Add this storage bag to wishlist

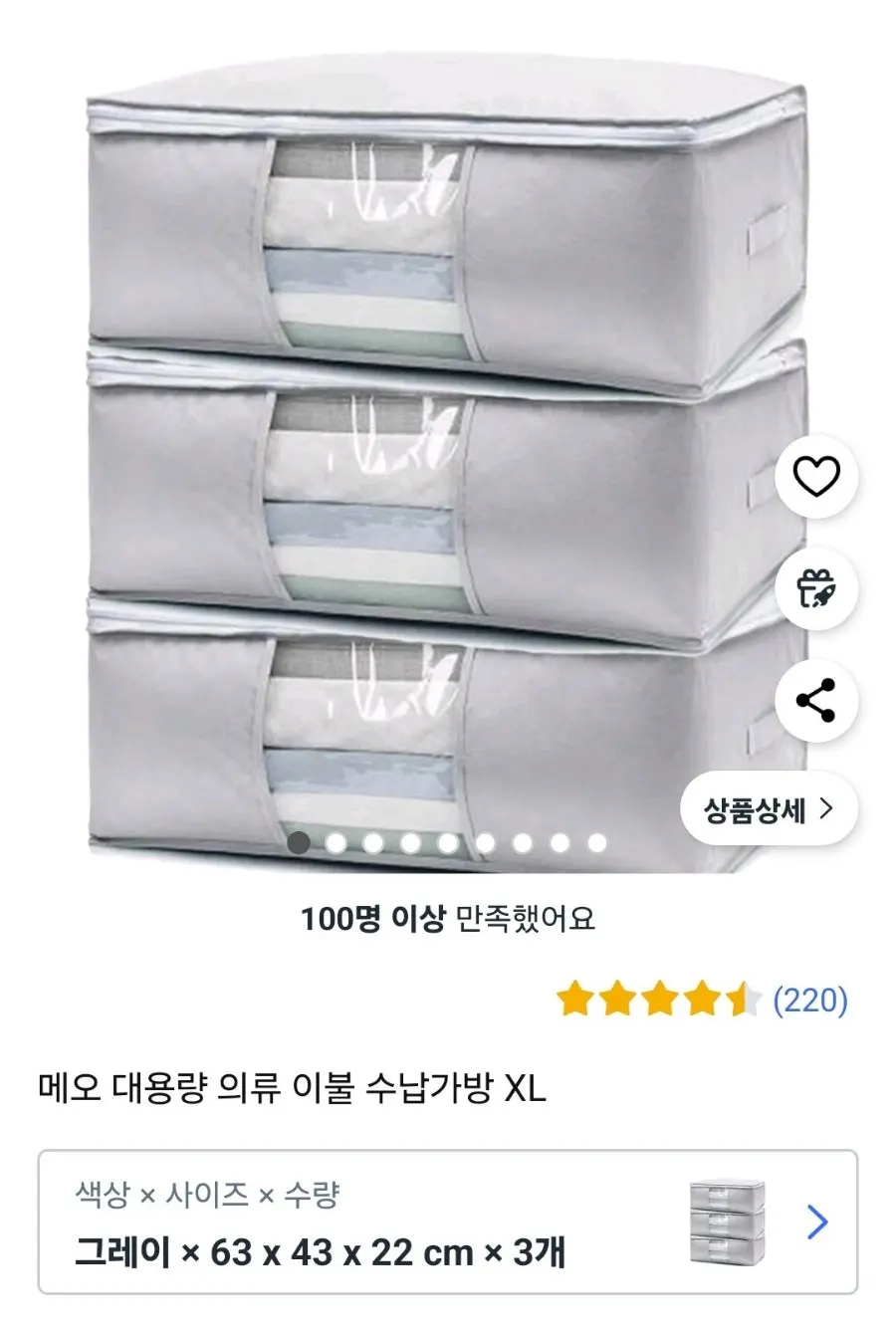(x=816, y=477)
